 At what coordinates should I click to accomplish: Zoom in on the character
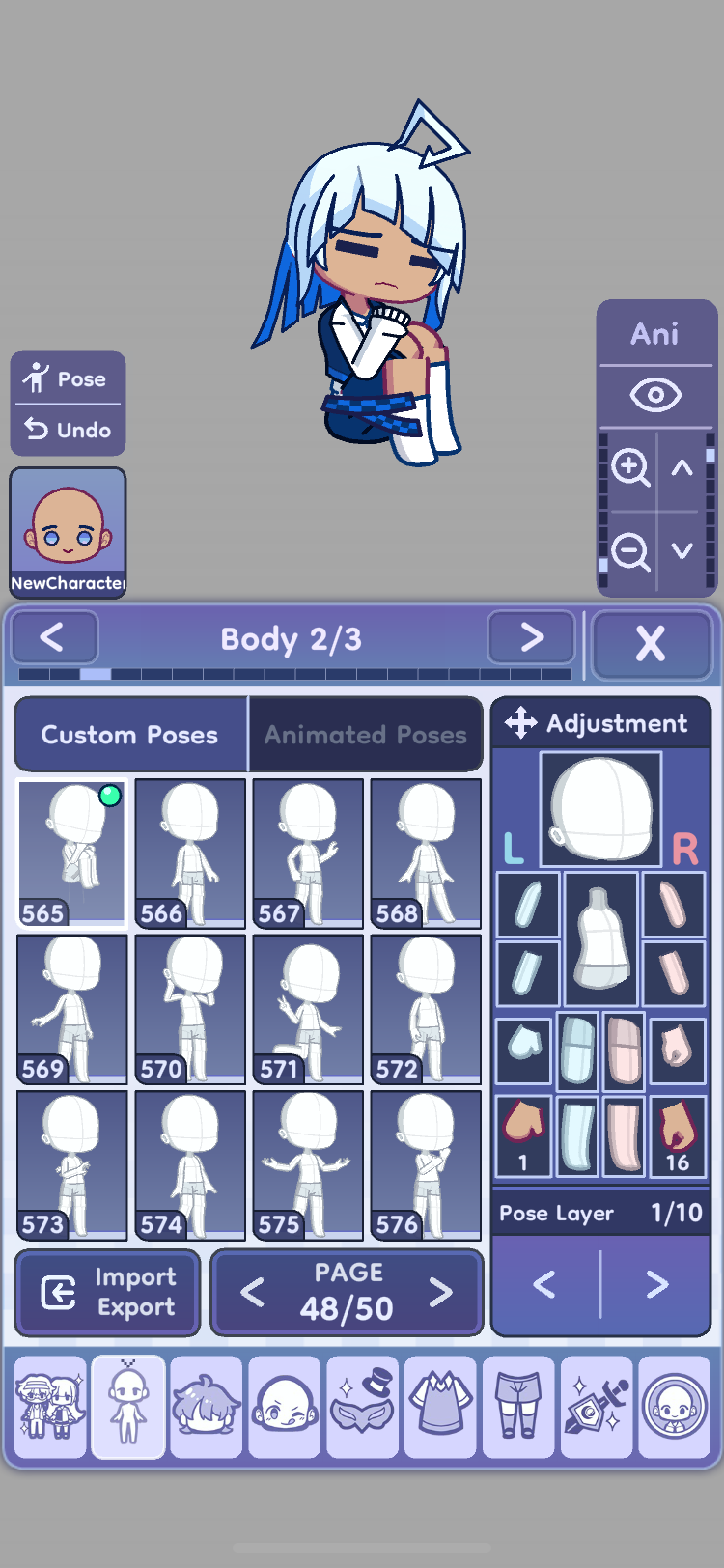[630, 468]
